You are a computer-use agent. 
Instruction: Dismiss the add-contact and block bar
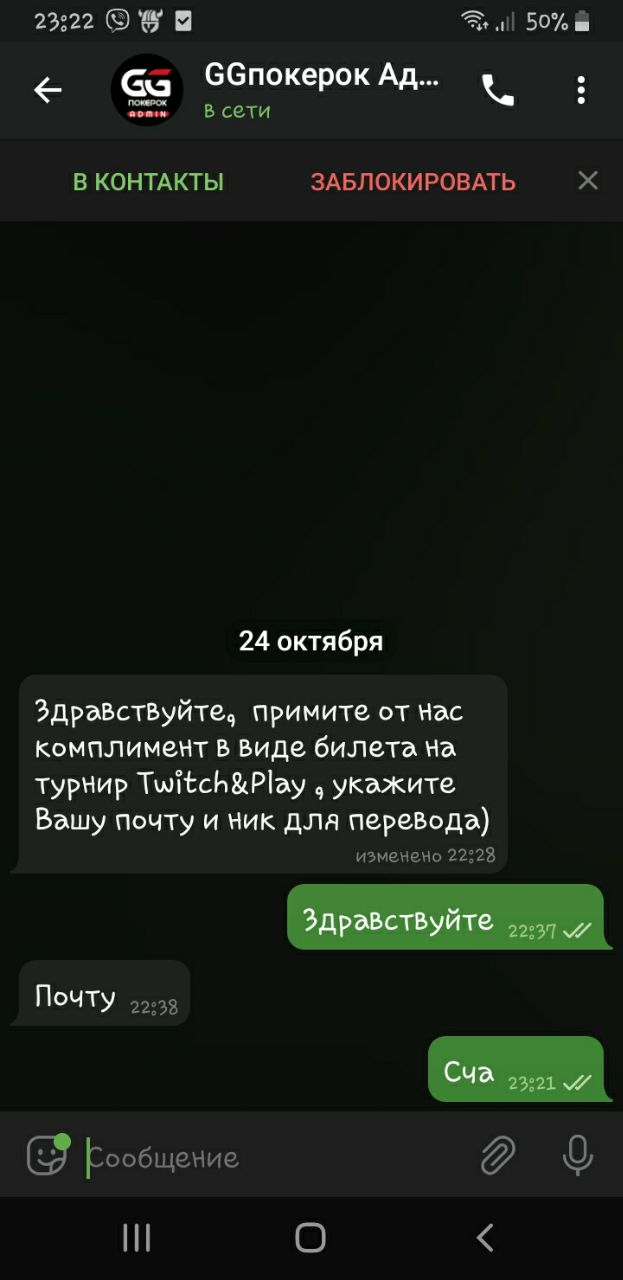coord(588,180)
